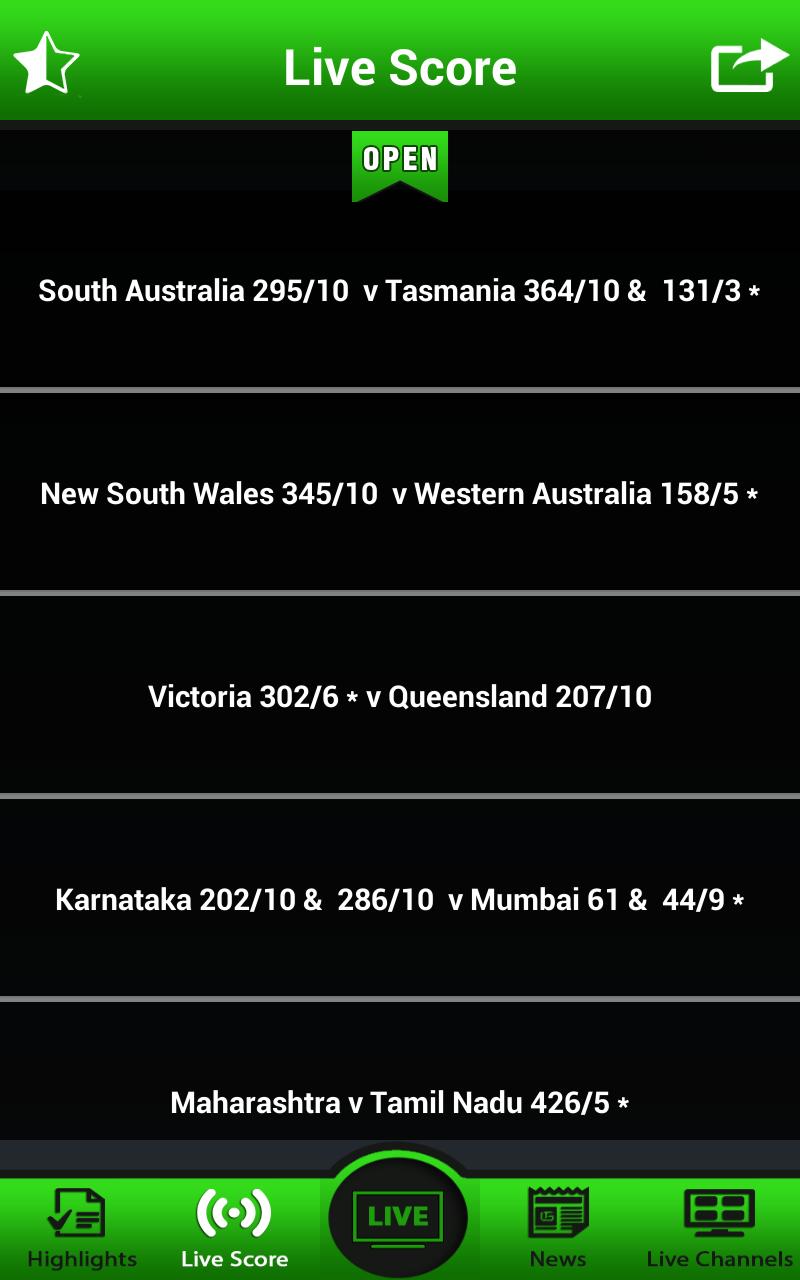
Task: Go to the Live Score tab
Action: coord(235,1228)
